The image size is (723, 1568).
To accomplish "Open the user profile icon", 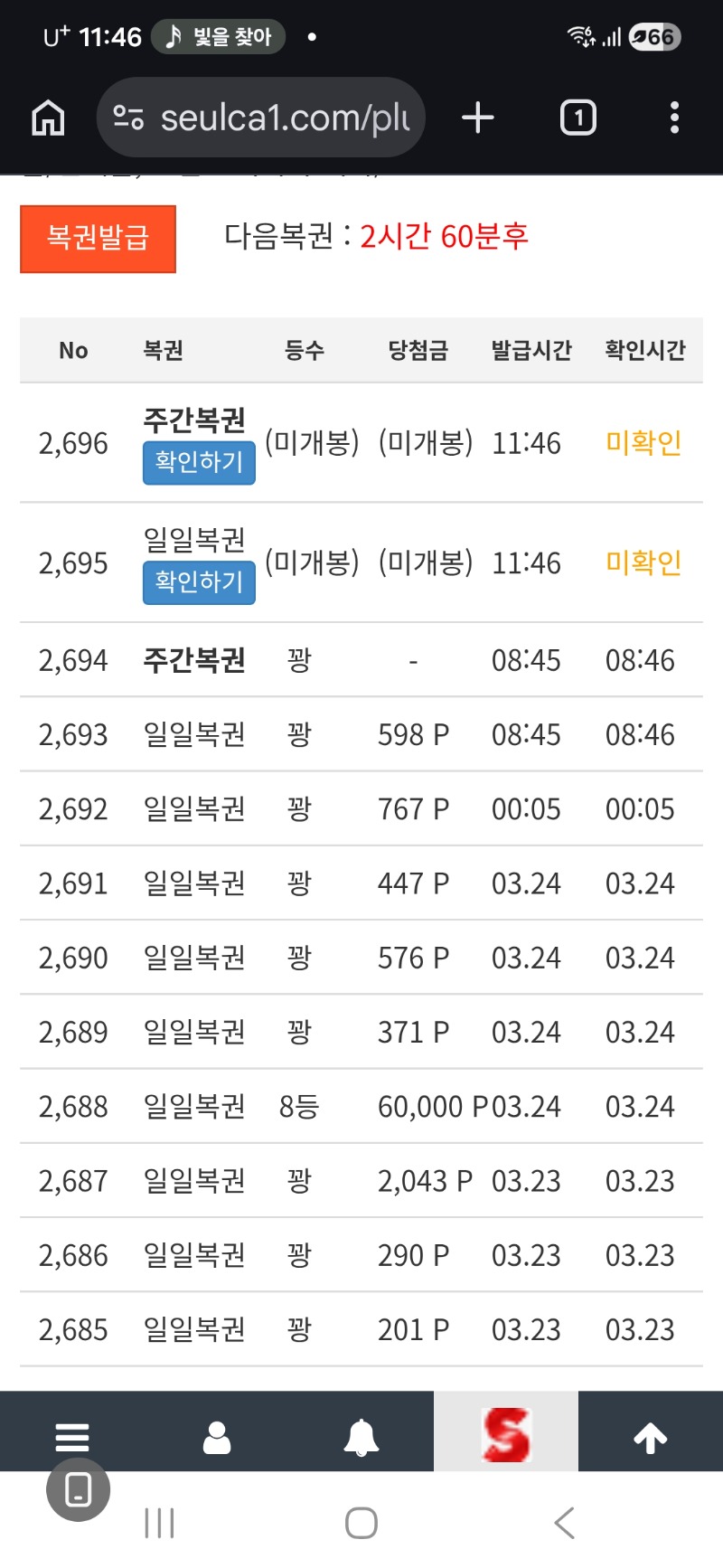I will point(217,1437).
